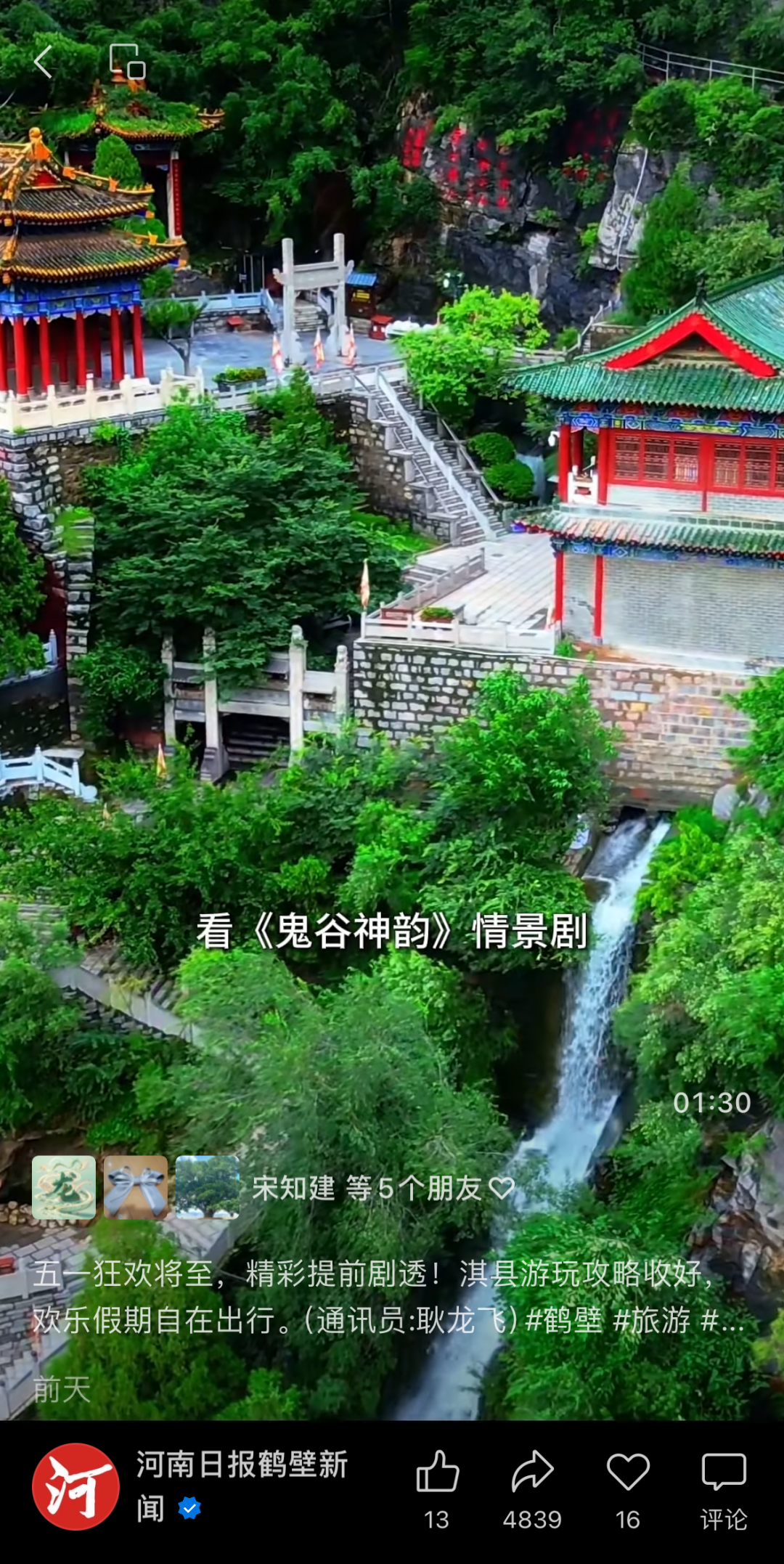Screen dimensions: 784x1564
Task: Open the #鹤壁 hashtag
Action: click(563, 1321)
